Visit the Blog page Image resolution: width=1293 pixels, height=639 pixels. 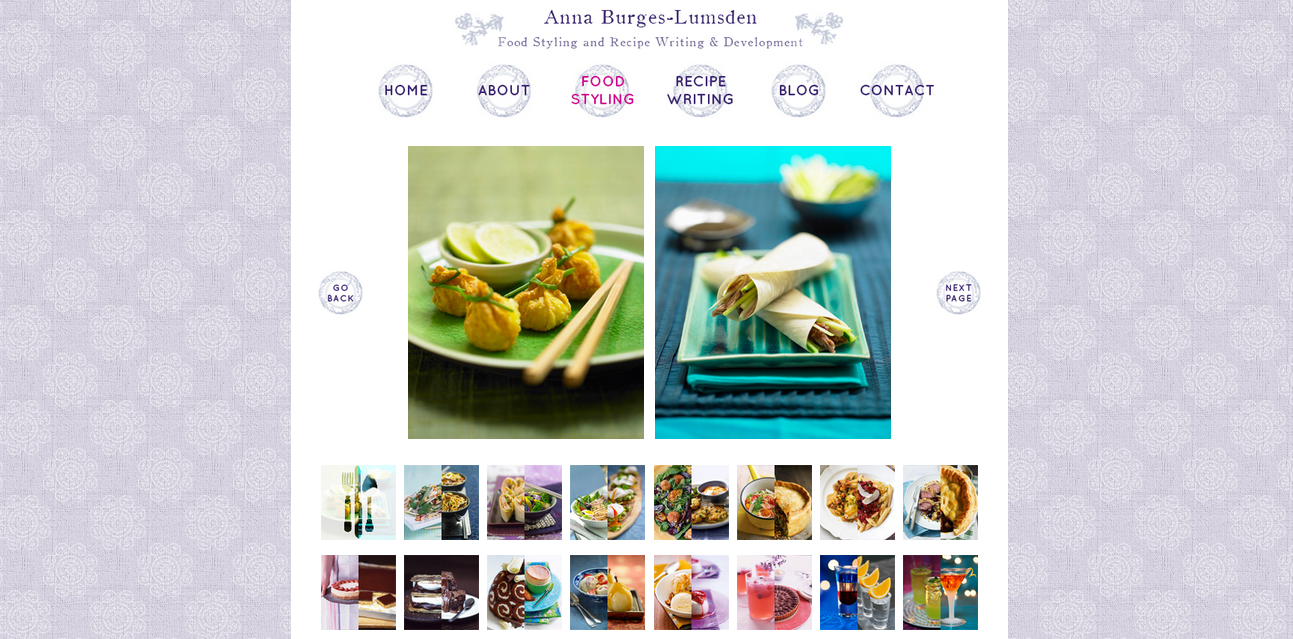(x=798, y=91)
